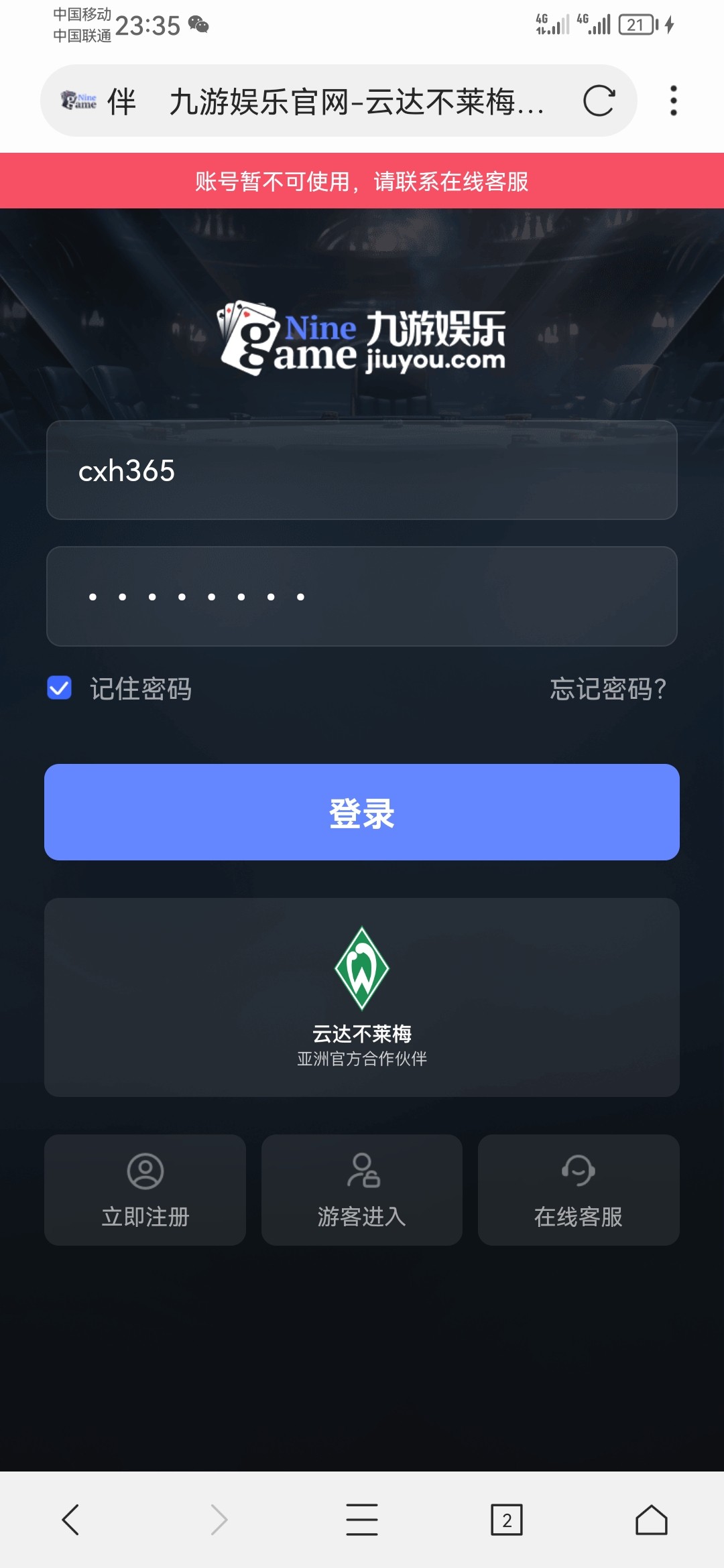This screenshot has height=1568, width=724.
Task: Tap the refresh page icon in address bar
Action: coord(599,102)
